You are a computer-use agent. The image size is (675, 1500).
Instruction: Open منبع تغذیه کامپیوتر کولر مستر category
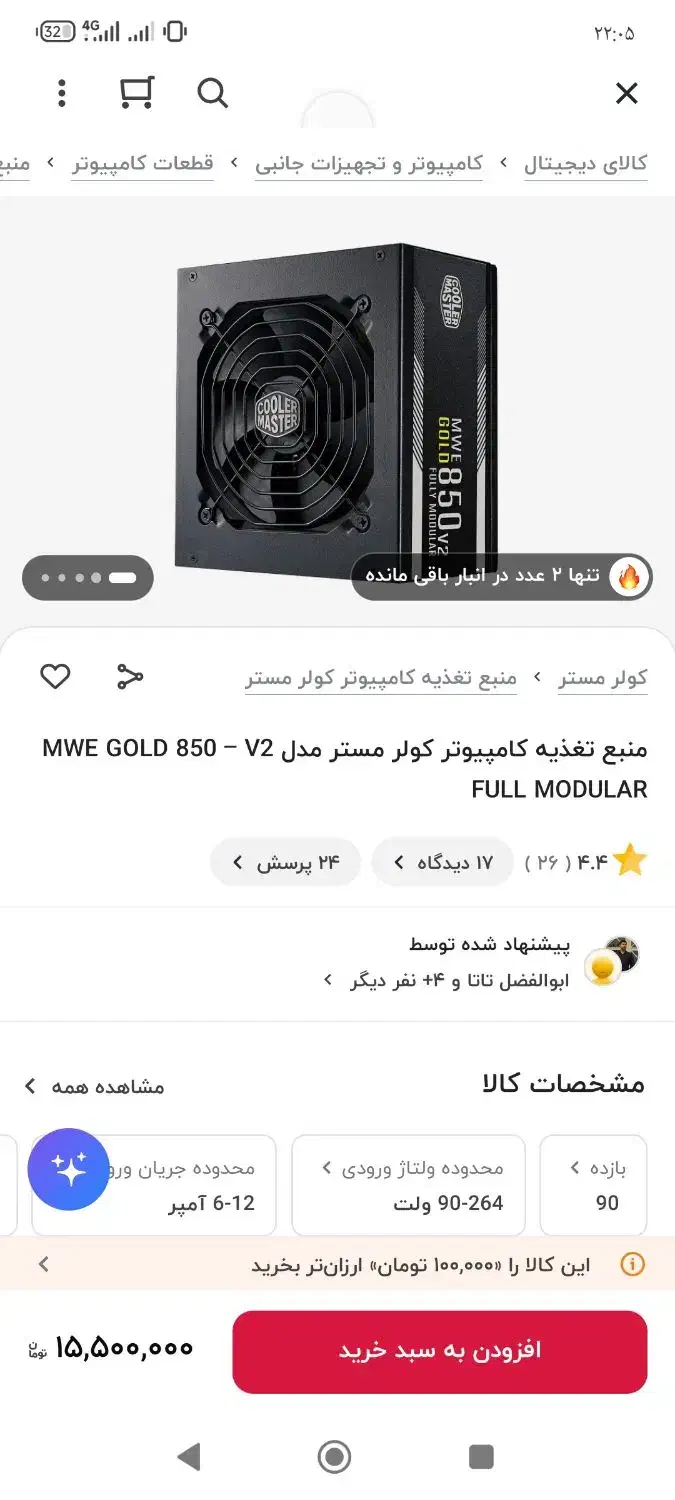[381, 678]
